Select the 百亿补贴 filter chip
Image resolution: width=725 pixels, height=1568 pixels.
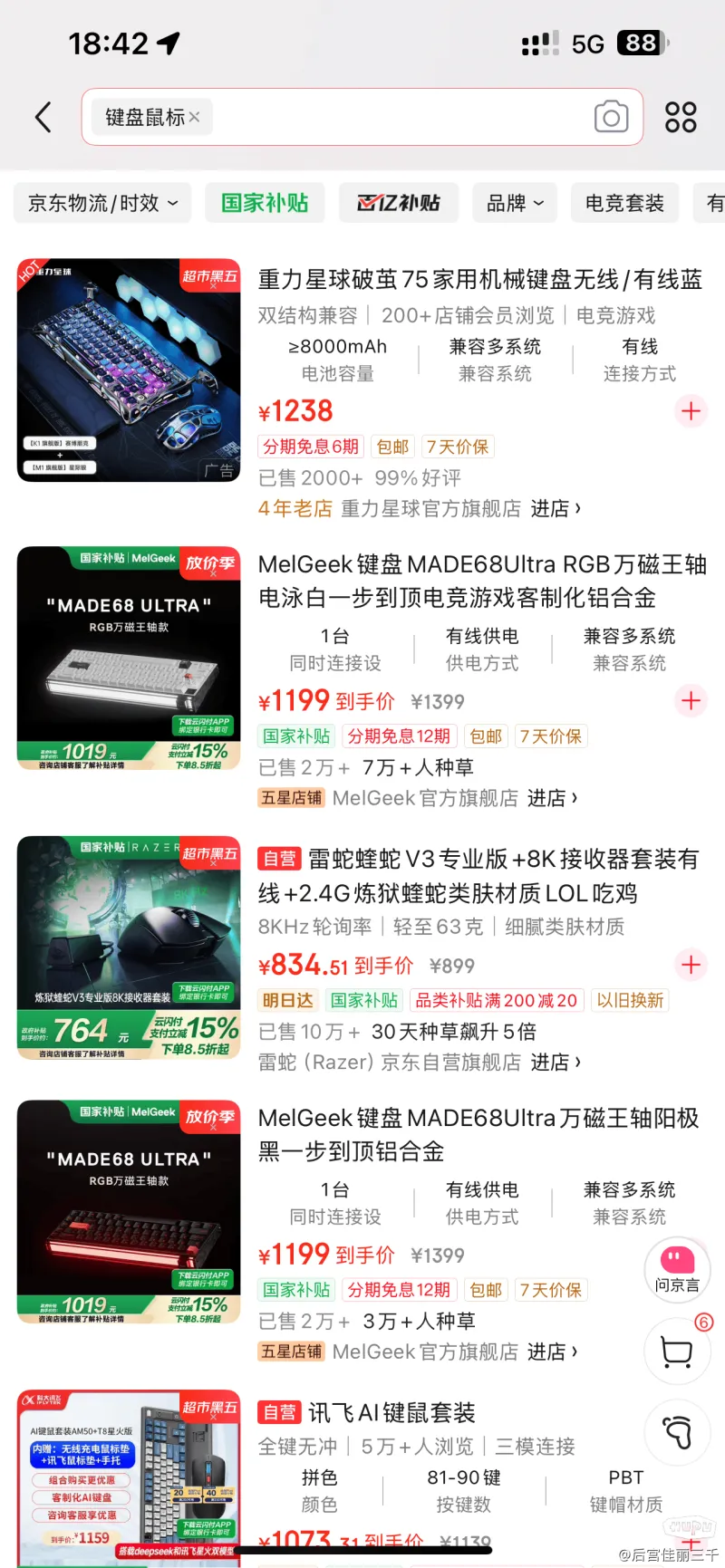point(399,203)
